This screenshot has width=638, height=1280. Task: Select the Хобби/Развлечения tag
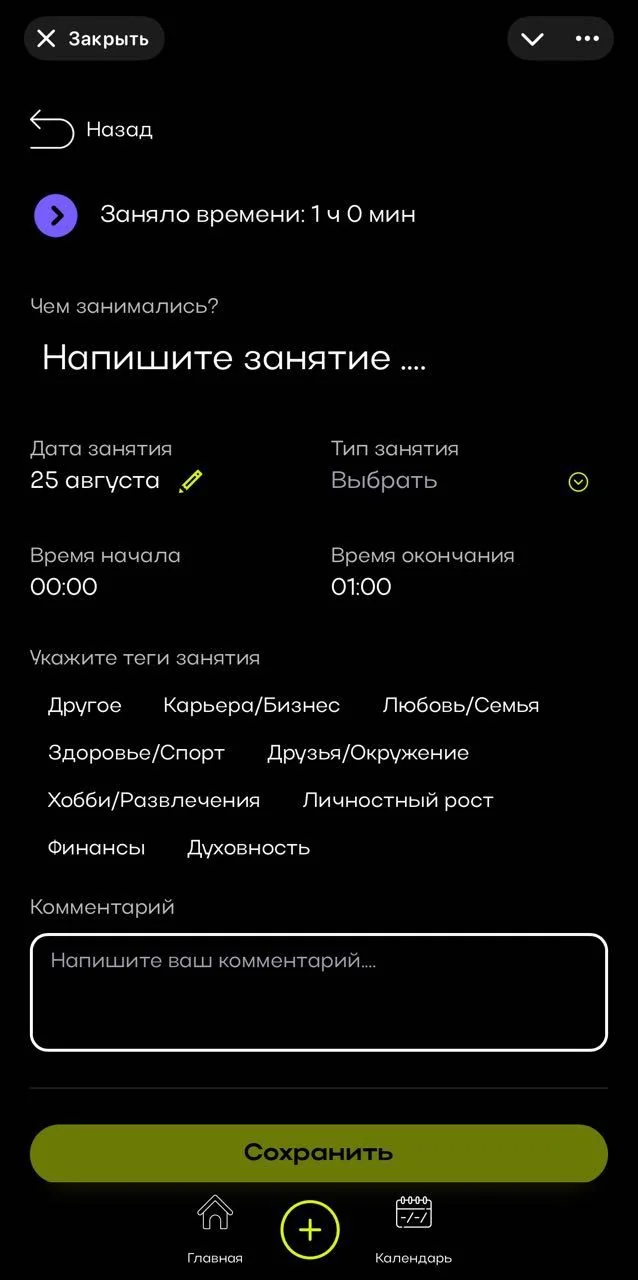(154, 800)
